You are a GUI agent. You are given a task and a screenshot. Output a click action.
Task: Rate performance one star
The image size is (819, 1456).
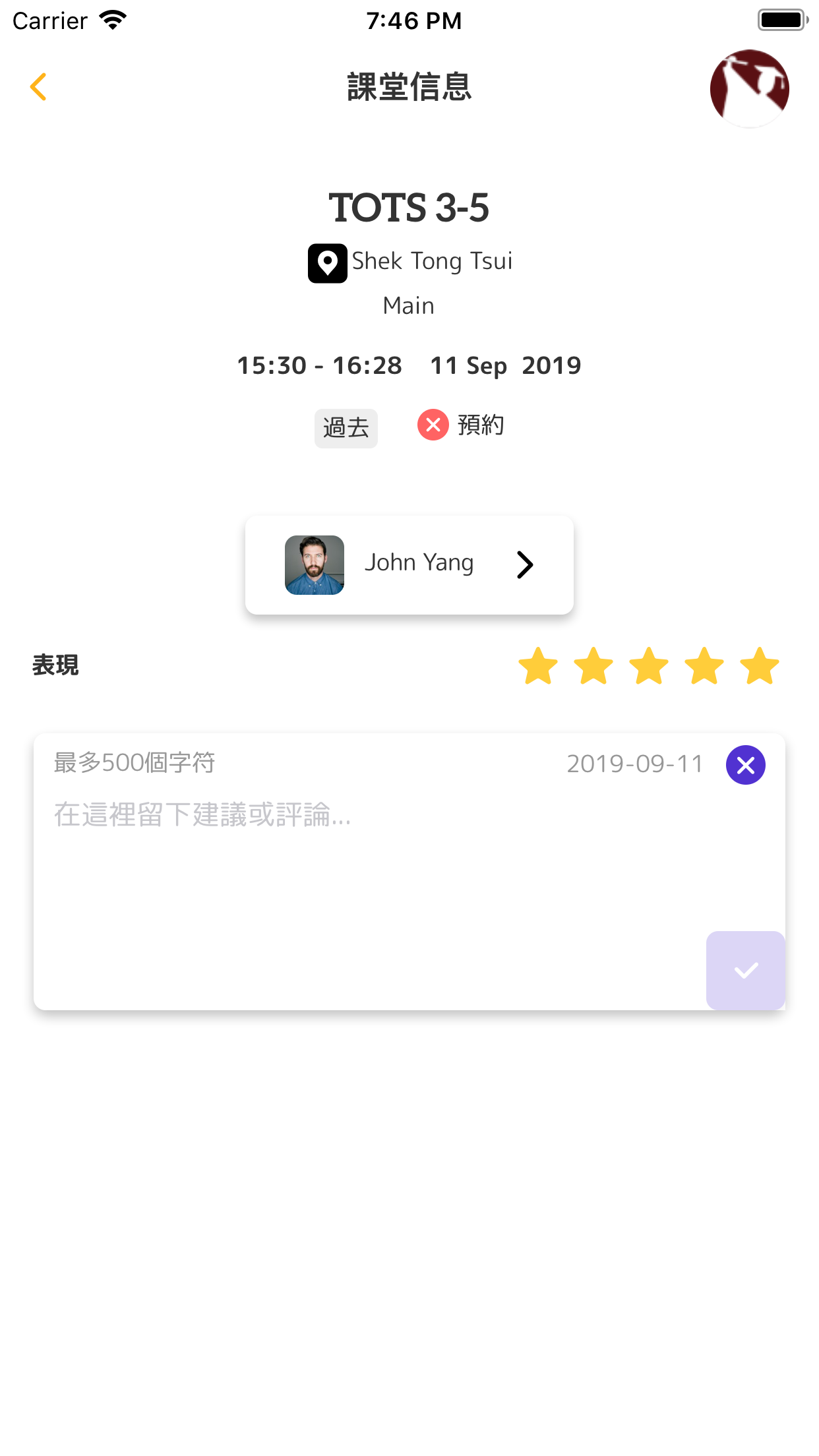[x=538, y=666]
